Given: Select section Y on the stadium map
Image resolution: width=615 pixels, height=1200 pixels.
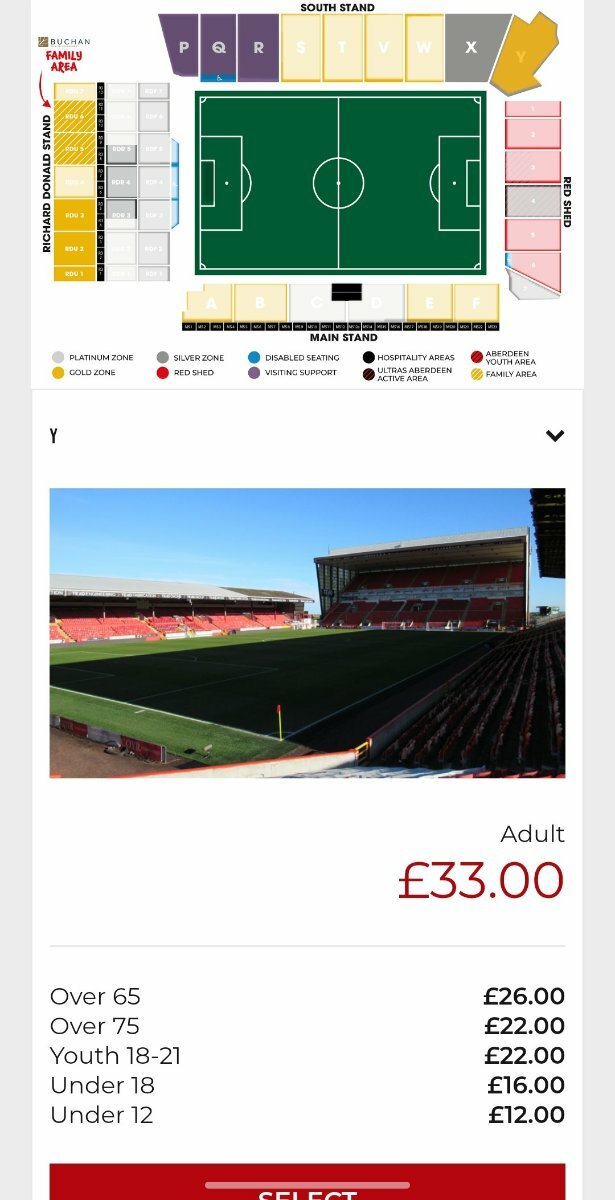Looking at the screenshot, I should (522, 55).
